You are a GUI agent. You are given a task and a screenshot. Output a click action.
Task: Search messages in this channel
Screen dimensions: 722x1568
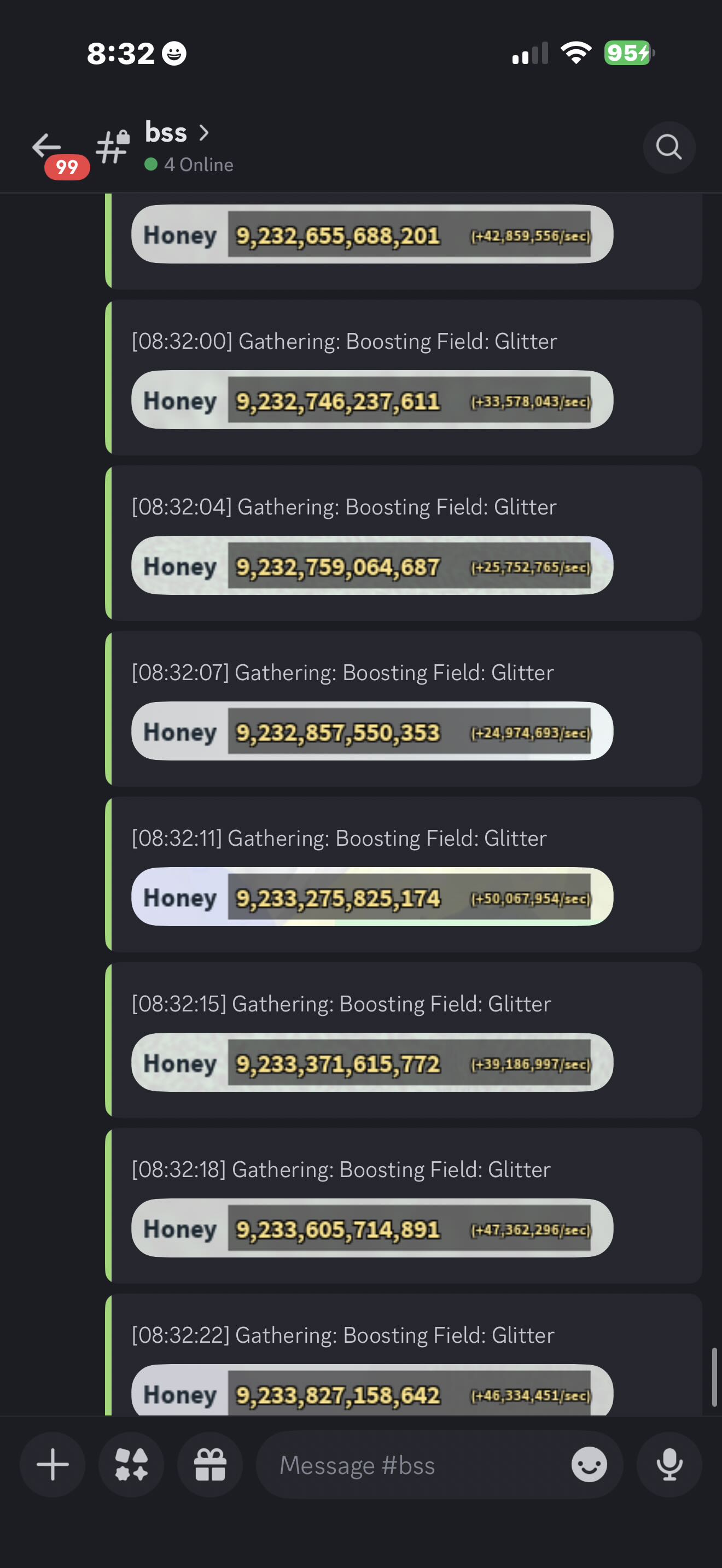coord(668,147)
